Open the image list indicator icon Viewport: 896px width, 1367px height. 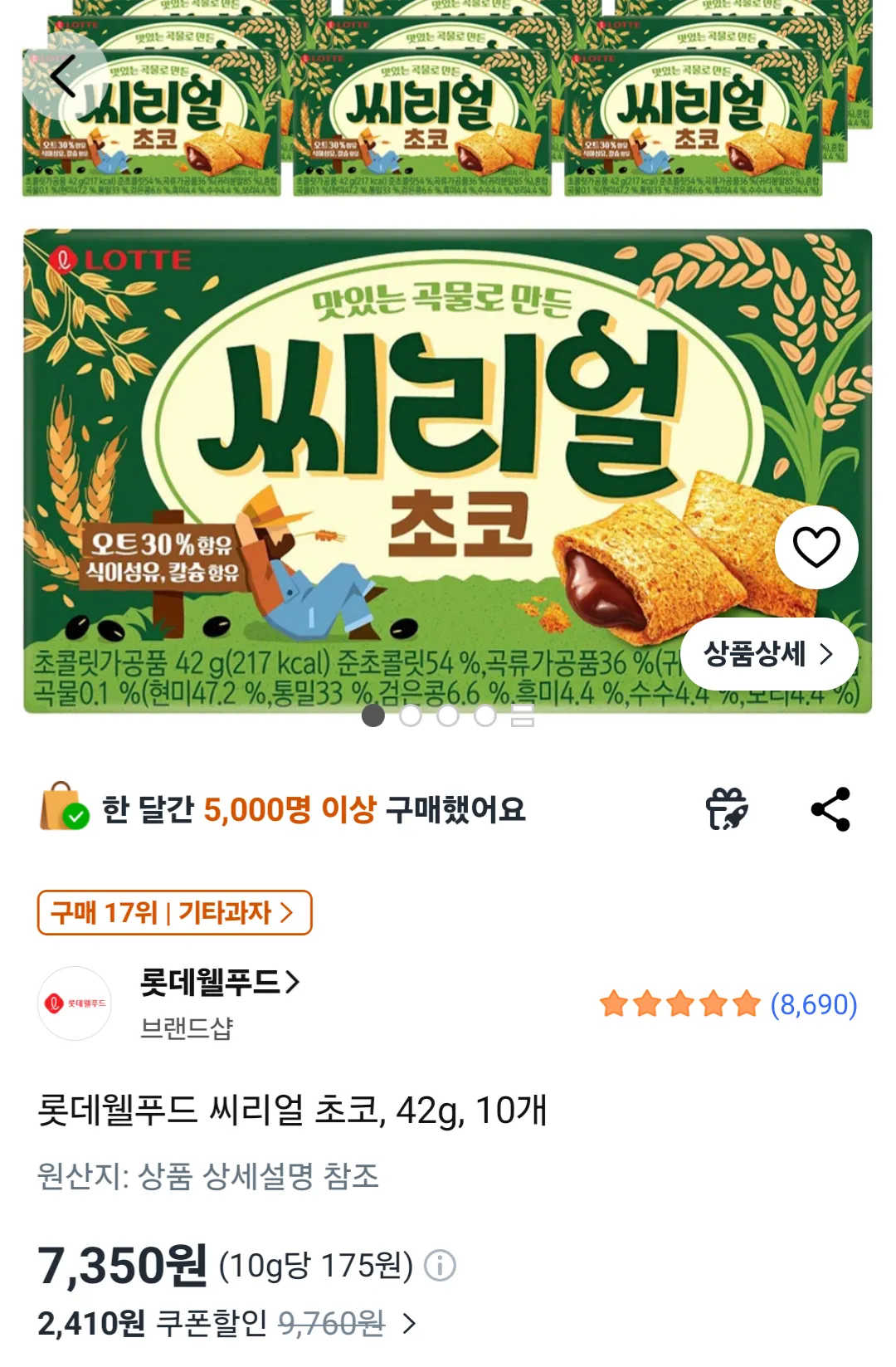(523, 715)
